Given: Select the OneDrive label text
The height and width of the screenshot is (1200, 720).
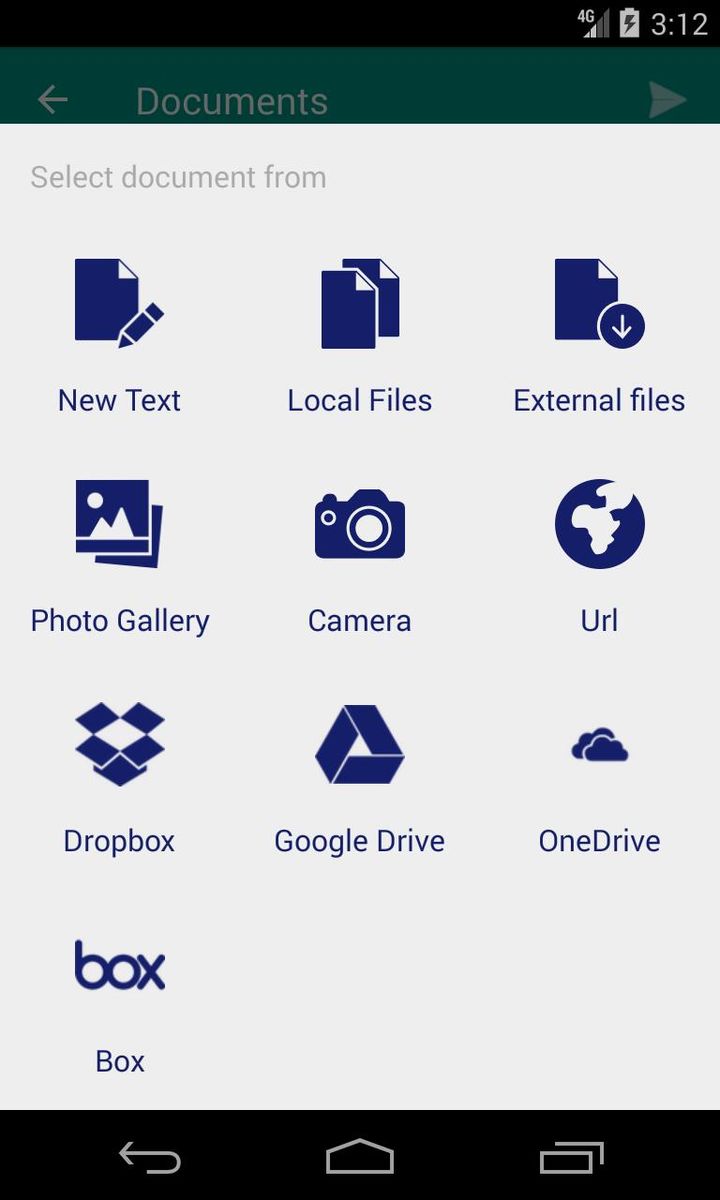Looking at the screenshot, I should tap(598, 840).
